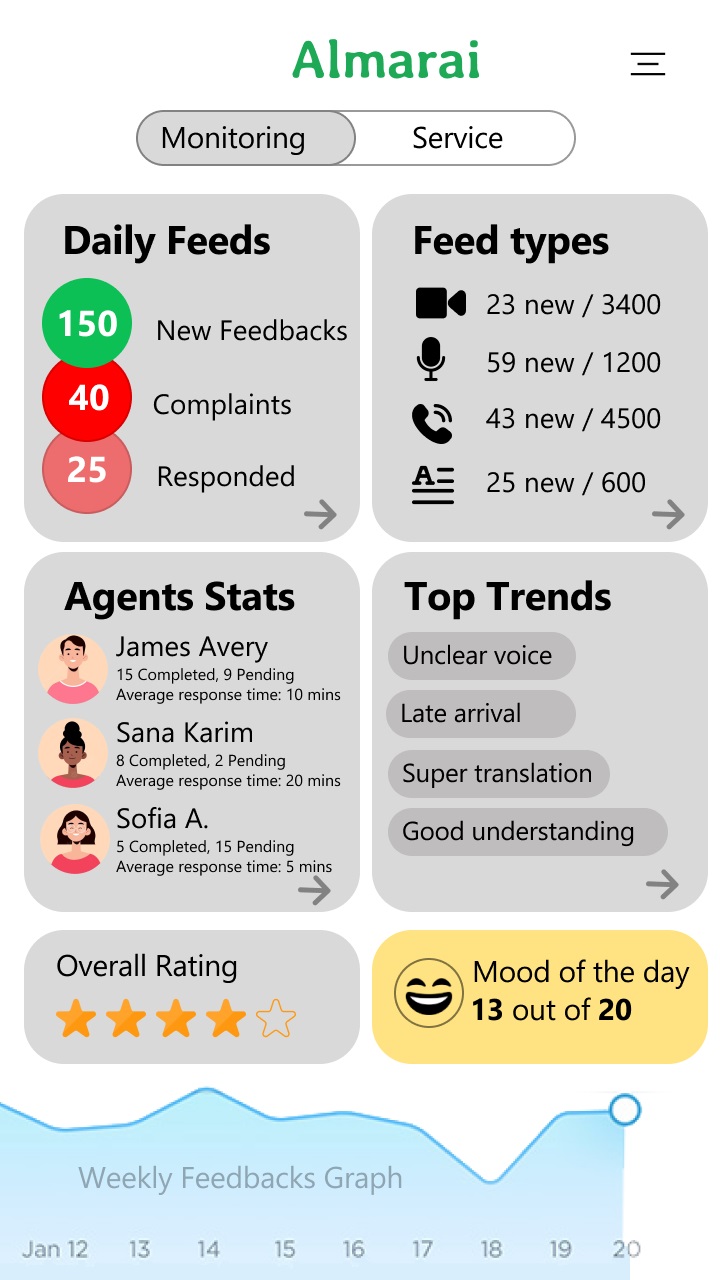Expand Top Trends with the arrow
This screenshot has height=1280, width=720.
[x=662, y=884]
